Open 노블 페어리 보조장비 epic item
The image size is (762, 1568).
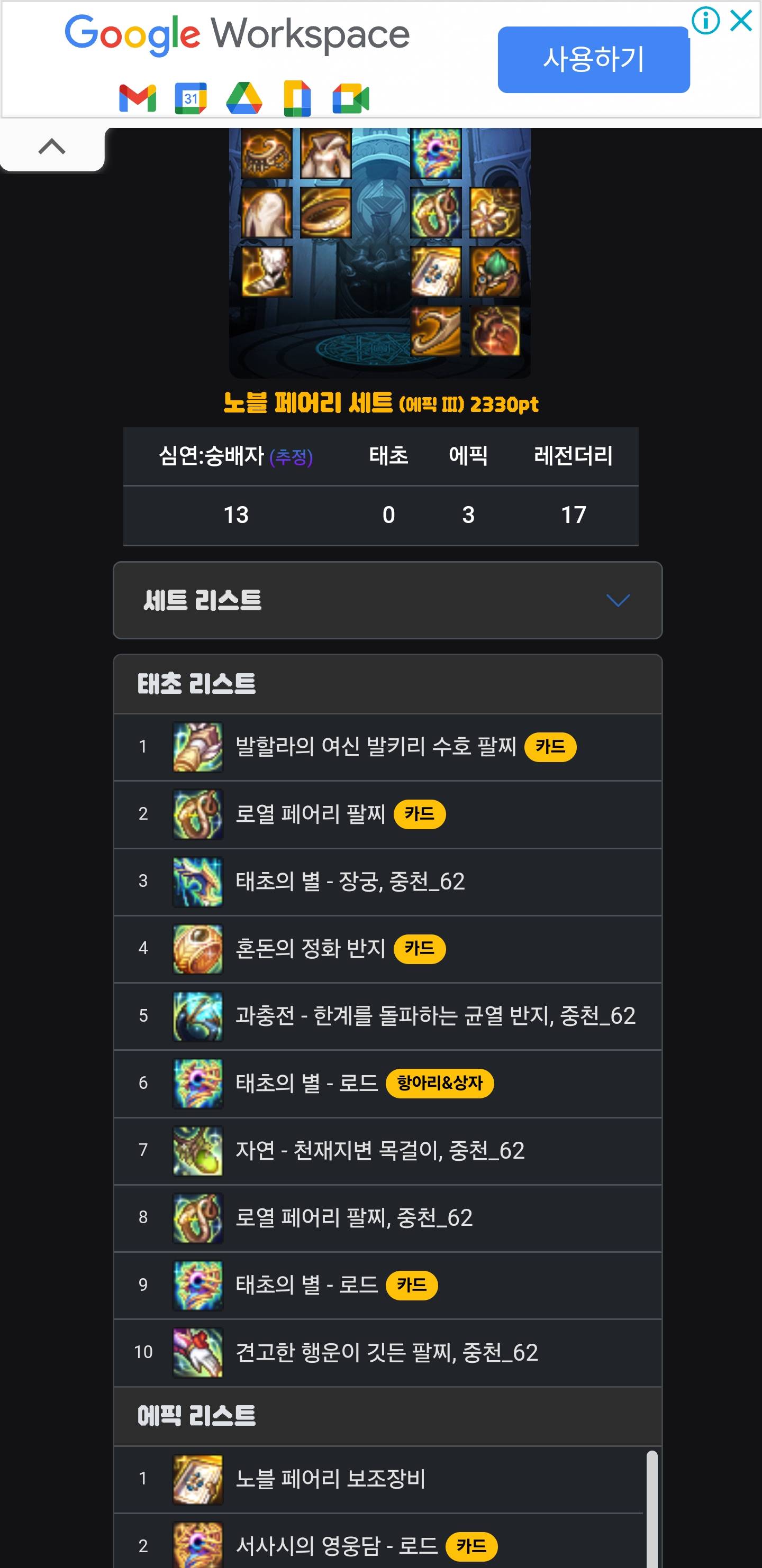(330, 1479)
